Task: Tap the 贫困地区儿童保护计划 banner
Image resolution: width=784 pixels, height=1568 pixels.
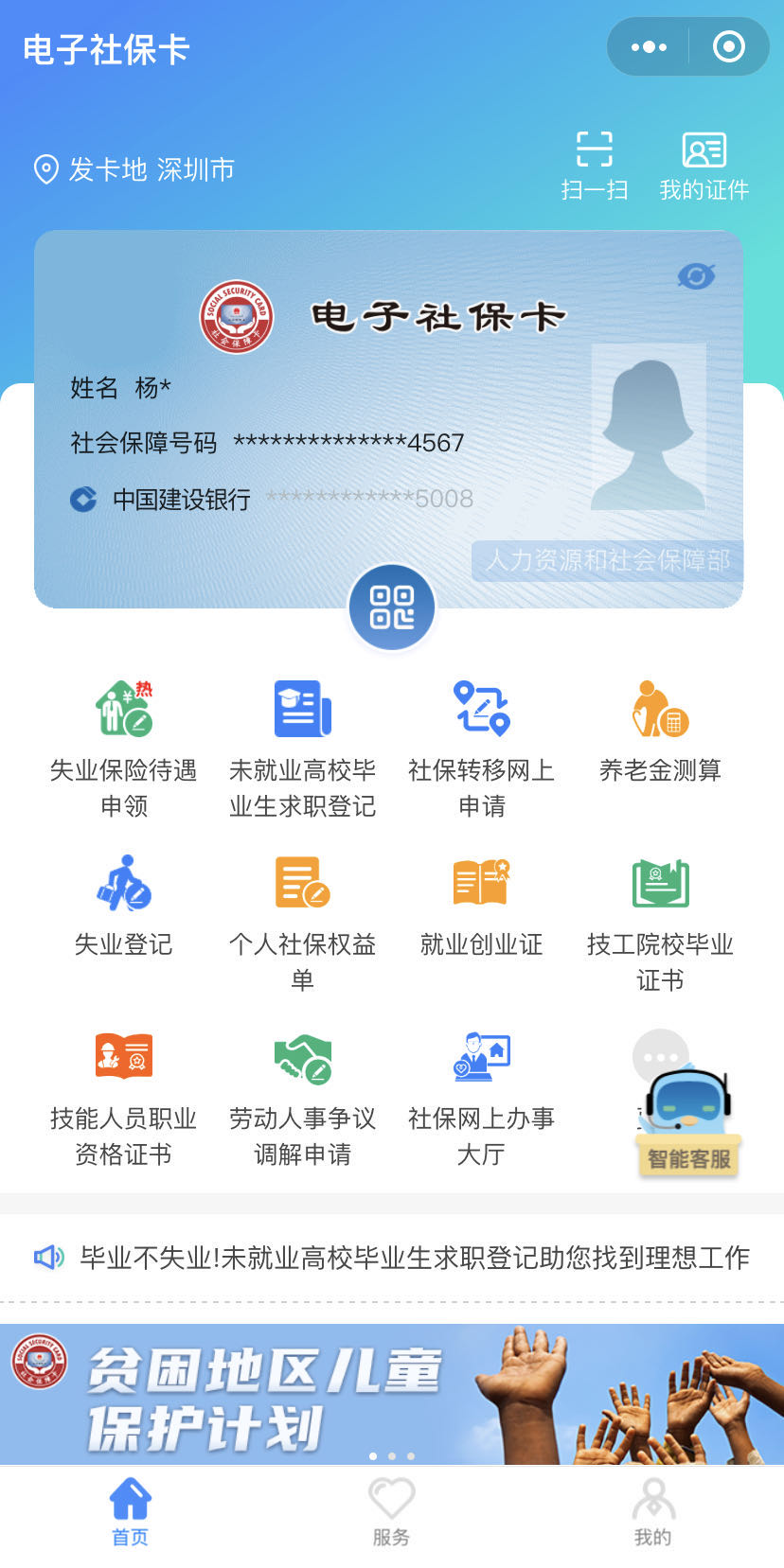Action: [x=392, y=1391]
